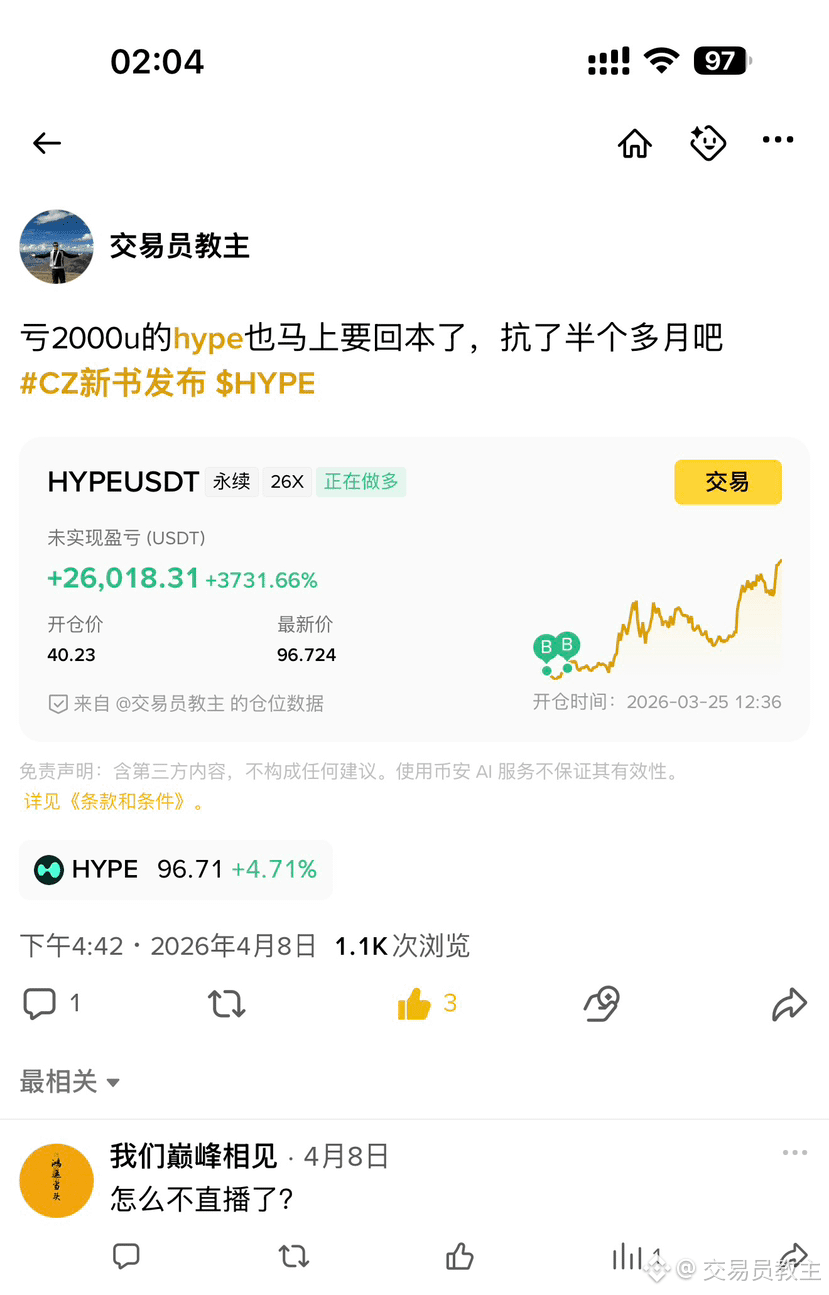Reply to 我们巅峰相见's comment
Screen dimensions: 829x1295
126,1256
